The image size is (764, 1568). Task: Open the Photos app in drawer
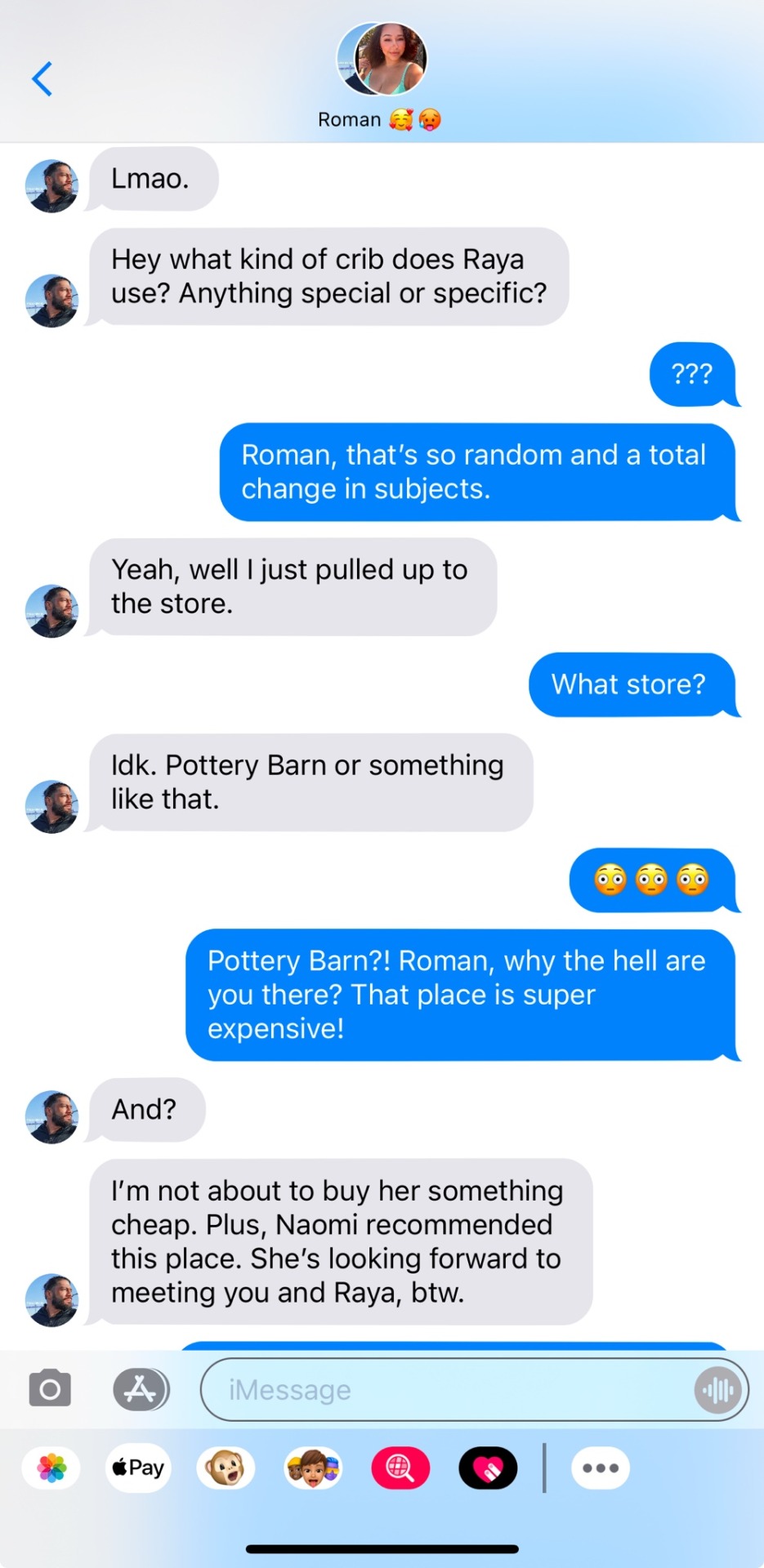[51, 1468]
